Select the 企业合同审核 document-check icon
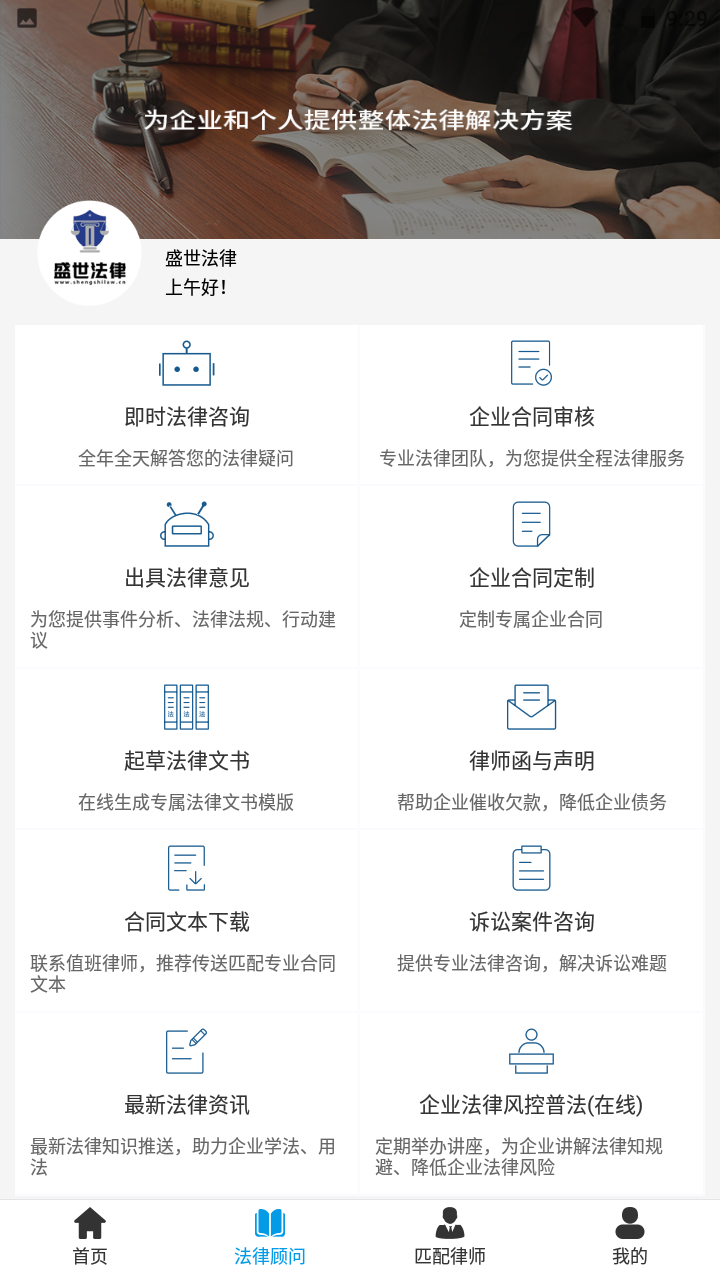720x1280 pixels. click(531, 364)
